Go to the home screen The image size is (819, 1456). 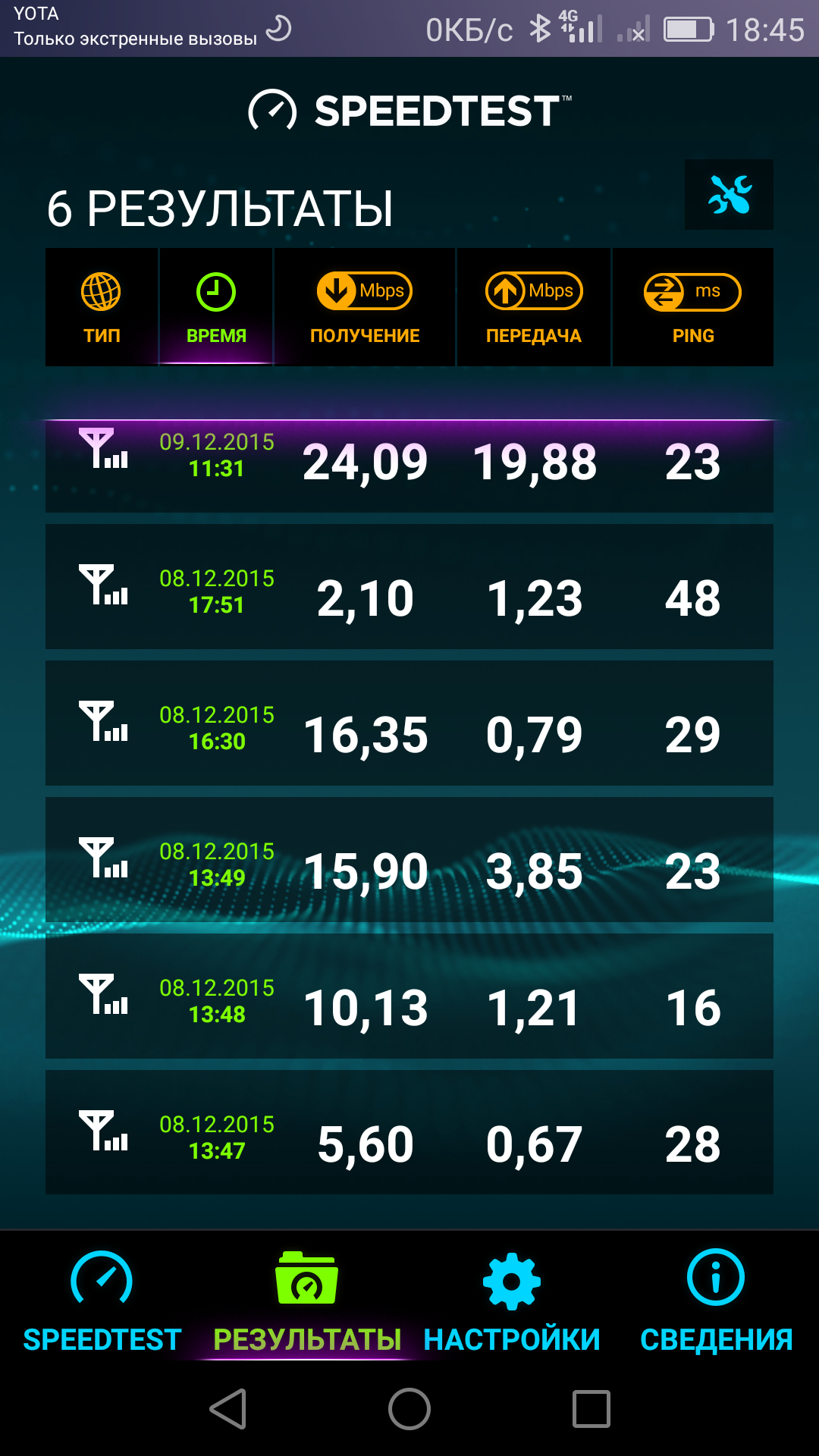(x=409, y=1409)
